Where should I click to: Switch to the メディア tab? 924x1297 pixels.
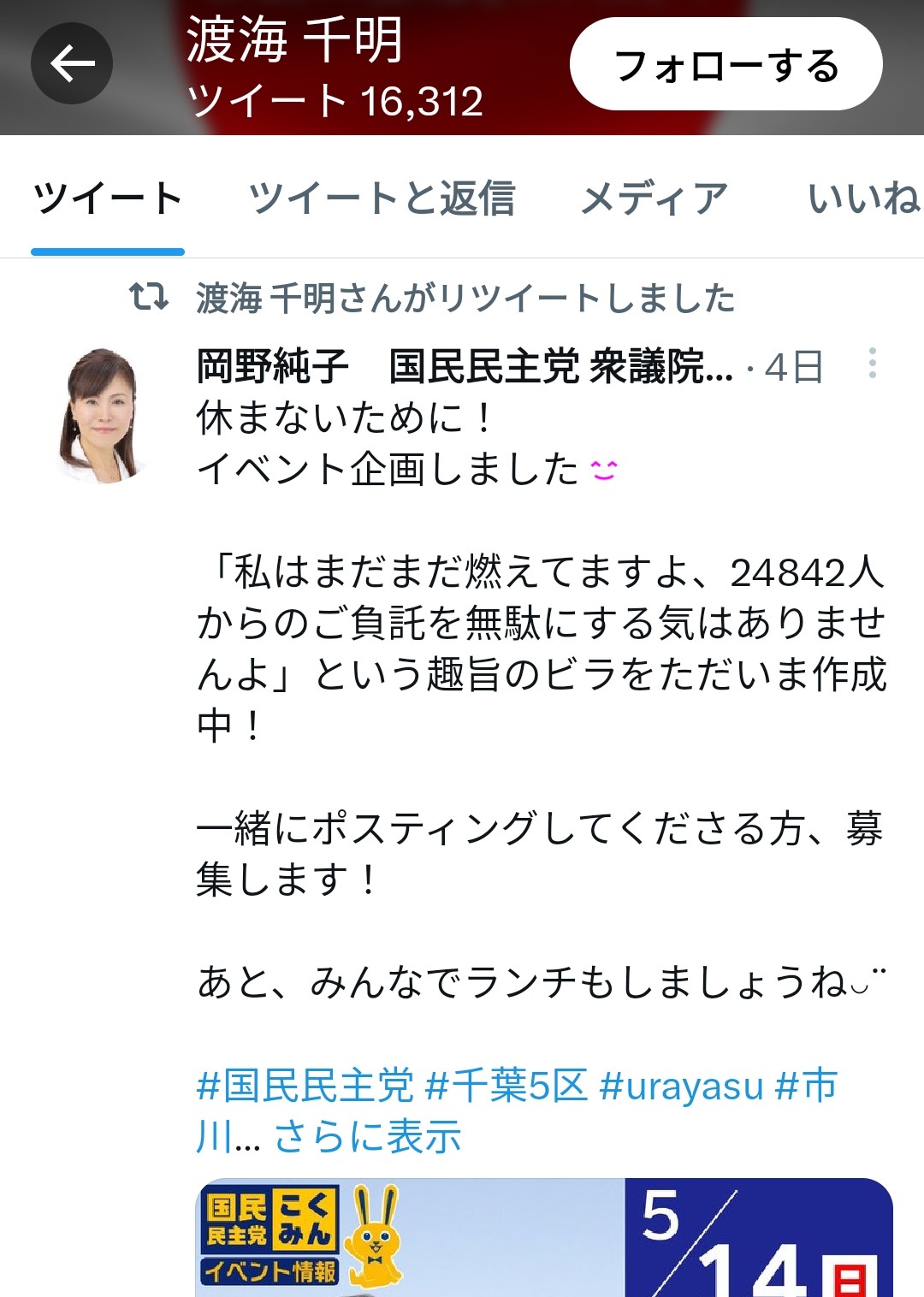coord(654,198)
